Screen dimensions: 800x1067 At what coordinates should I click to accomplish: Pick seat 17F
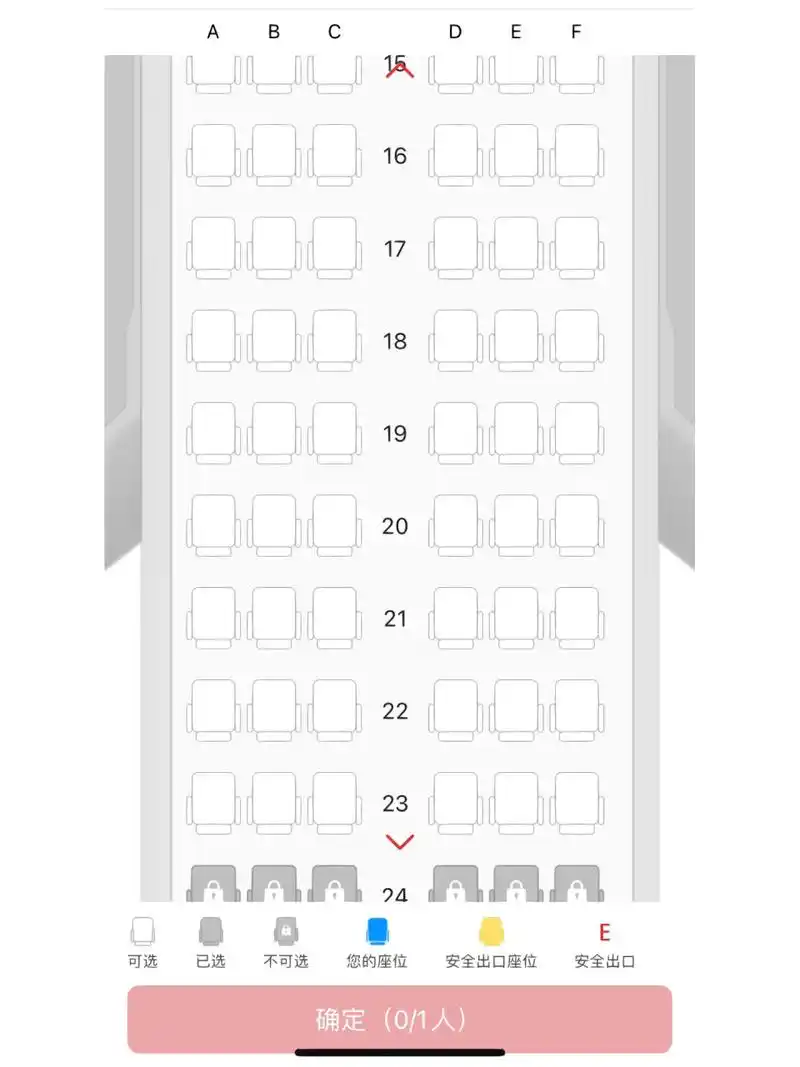576,246
